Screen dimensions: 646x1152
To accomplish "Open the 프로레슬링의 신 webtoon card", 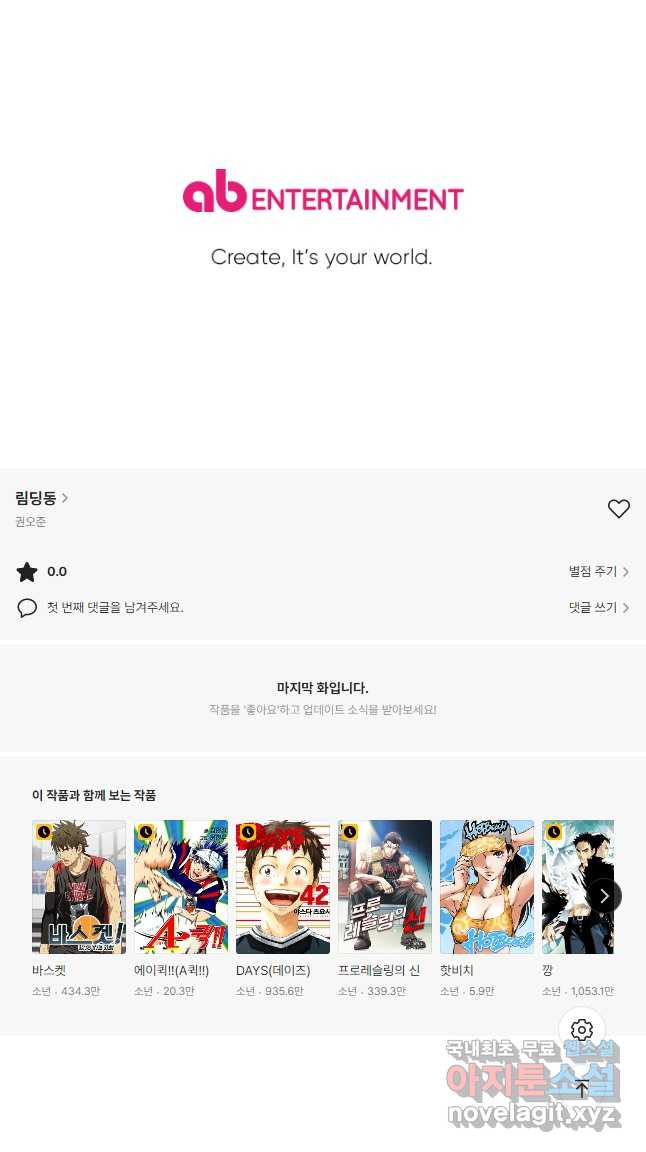I will (x=385, y=887).
